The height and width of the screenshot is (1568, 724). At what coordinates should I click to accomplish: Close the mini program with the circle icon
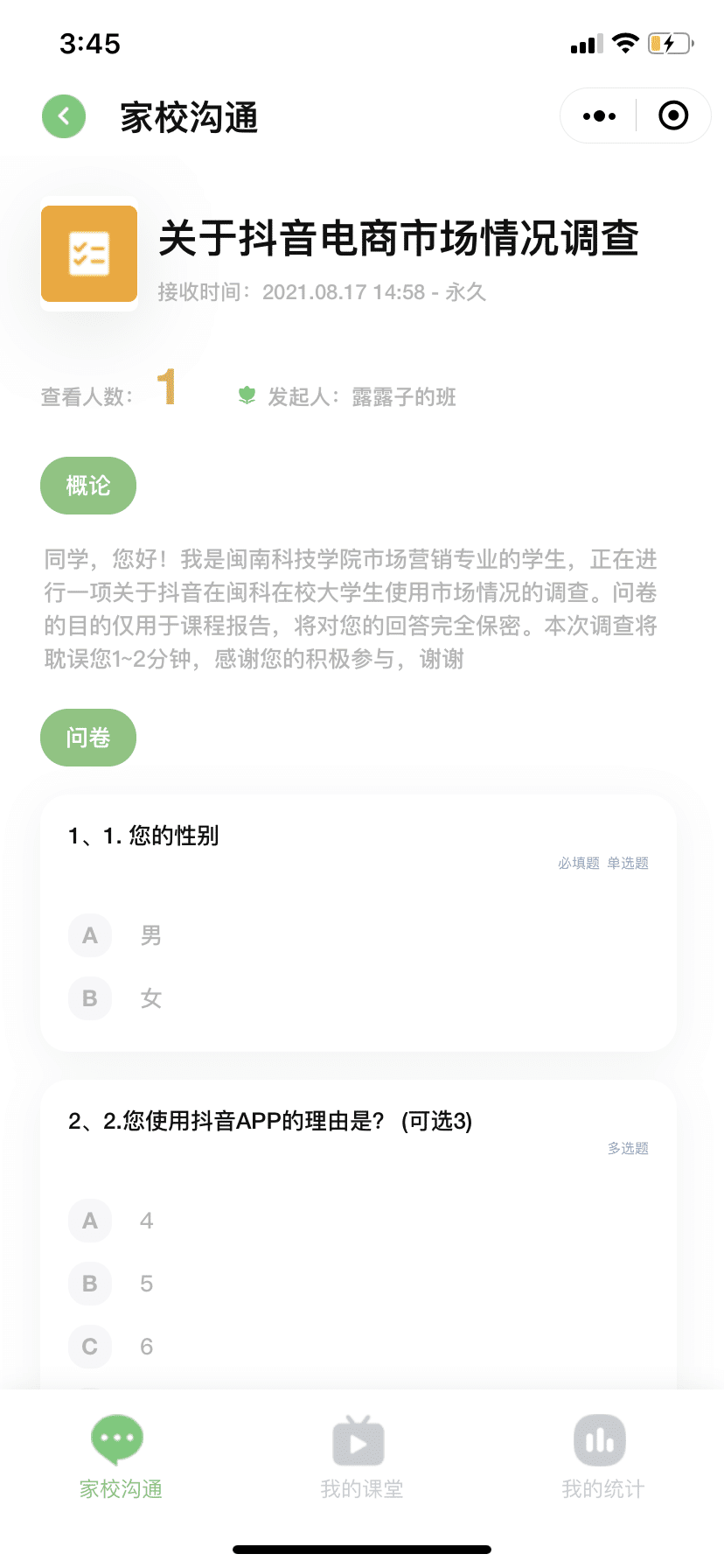pos(673,115)
